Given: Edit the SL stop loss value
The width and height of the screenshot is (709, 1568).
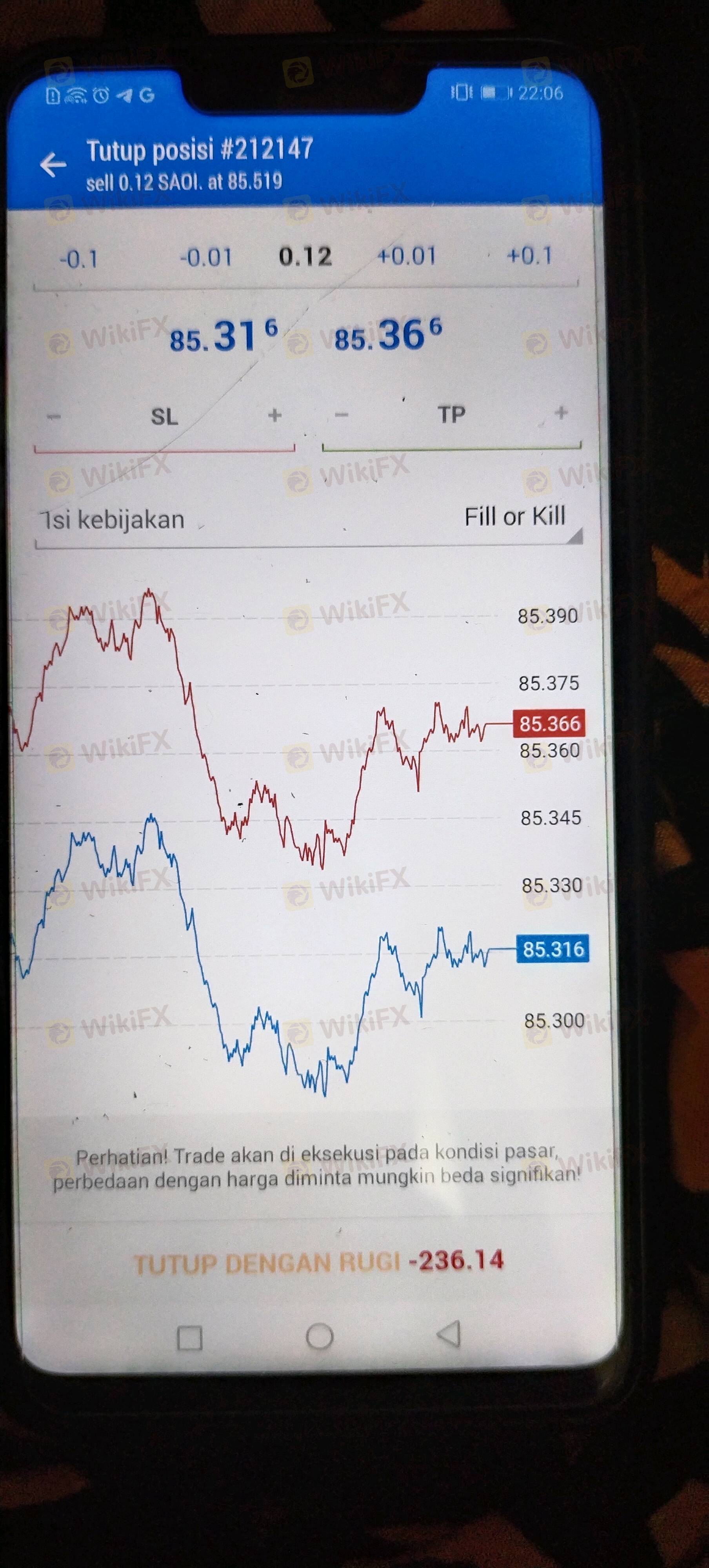Looking at the screenshot, I should point(164,417).
